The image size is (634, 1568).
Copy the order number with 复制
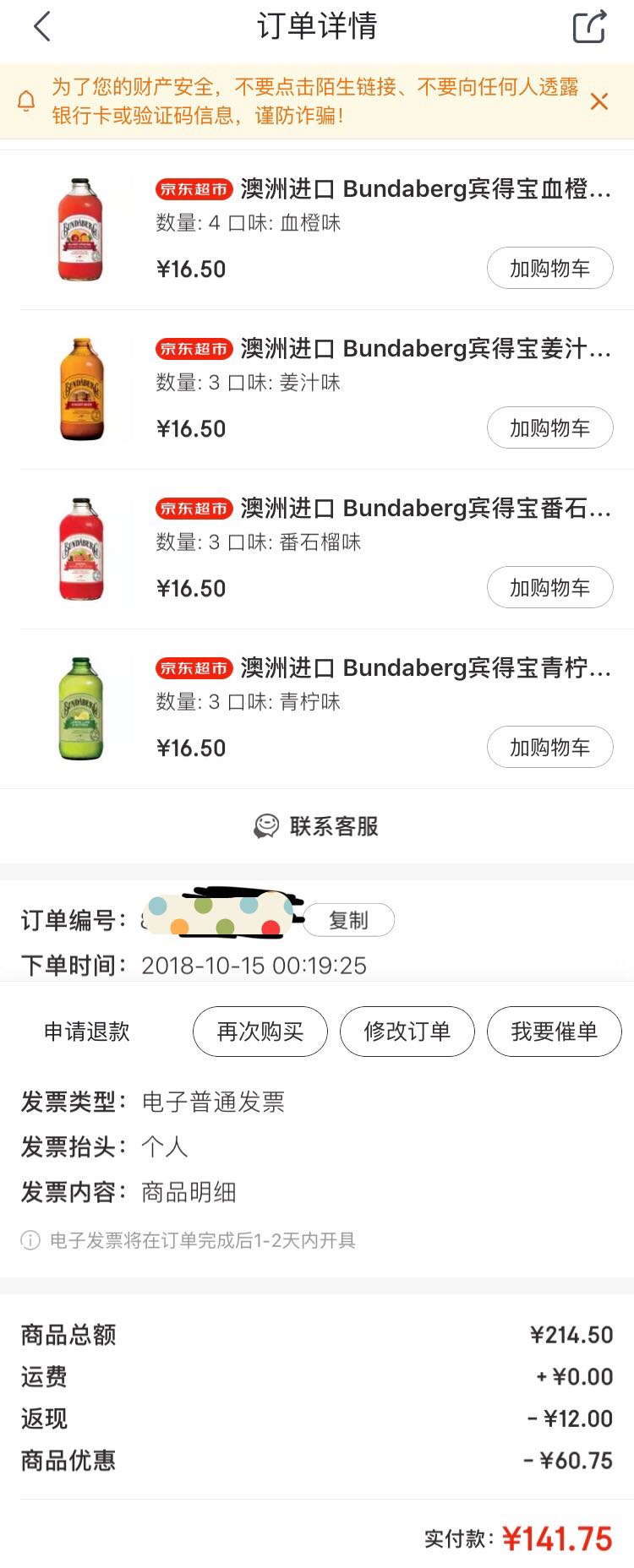click(x=349, y=920)
